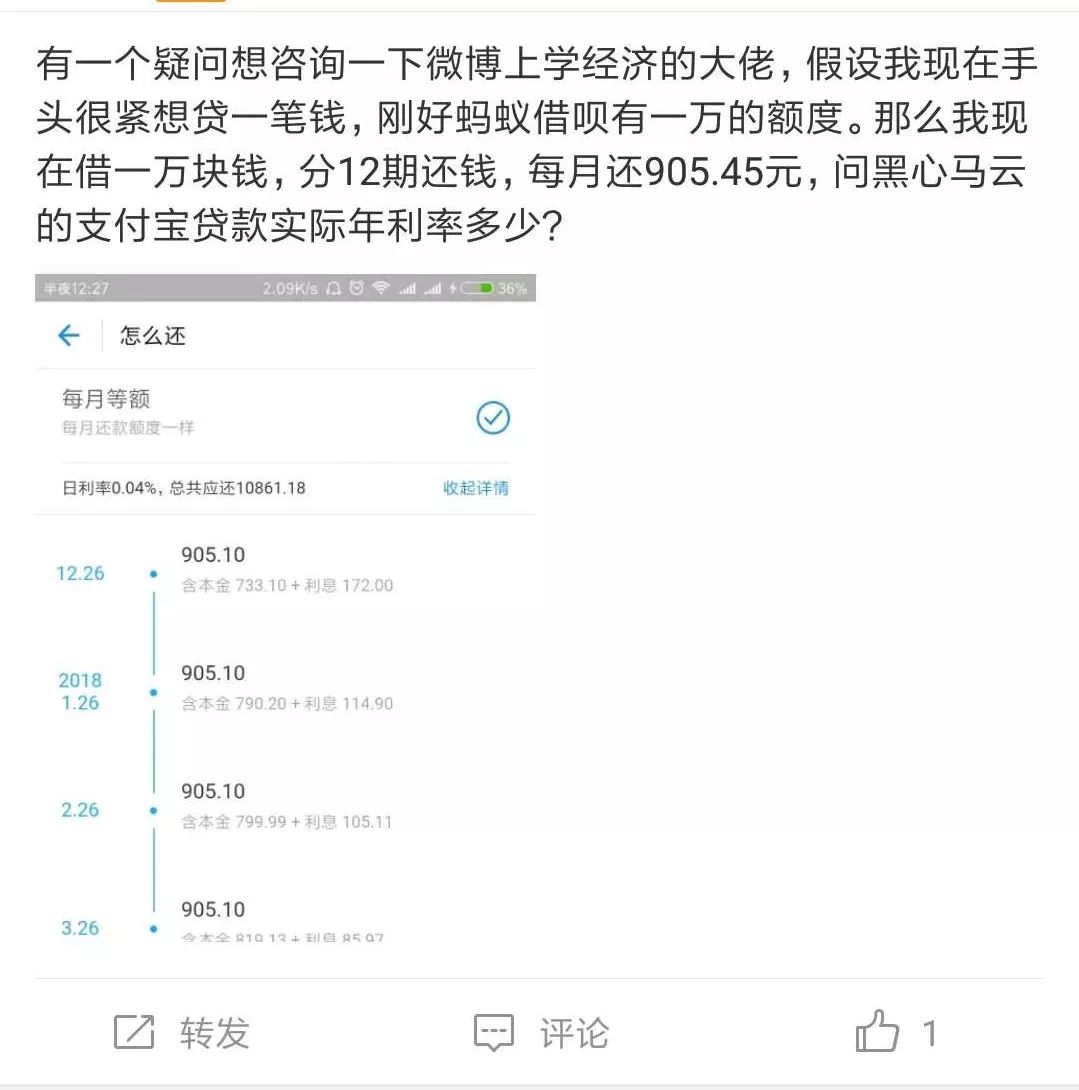Screen dimensions: 1079x1090
Task: Open comments with 评论 button
Action: pos(541,1033)
